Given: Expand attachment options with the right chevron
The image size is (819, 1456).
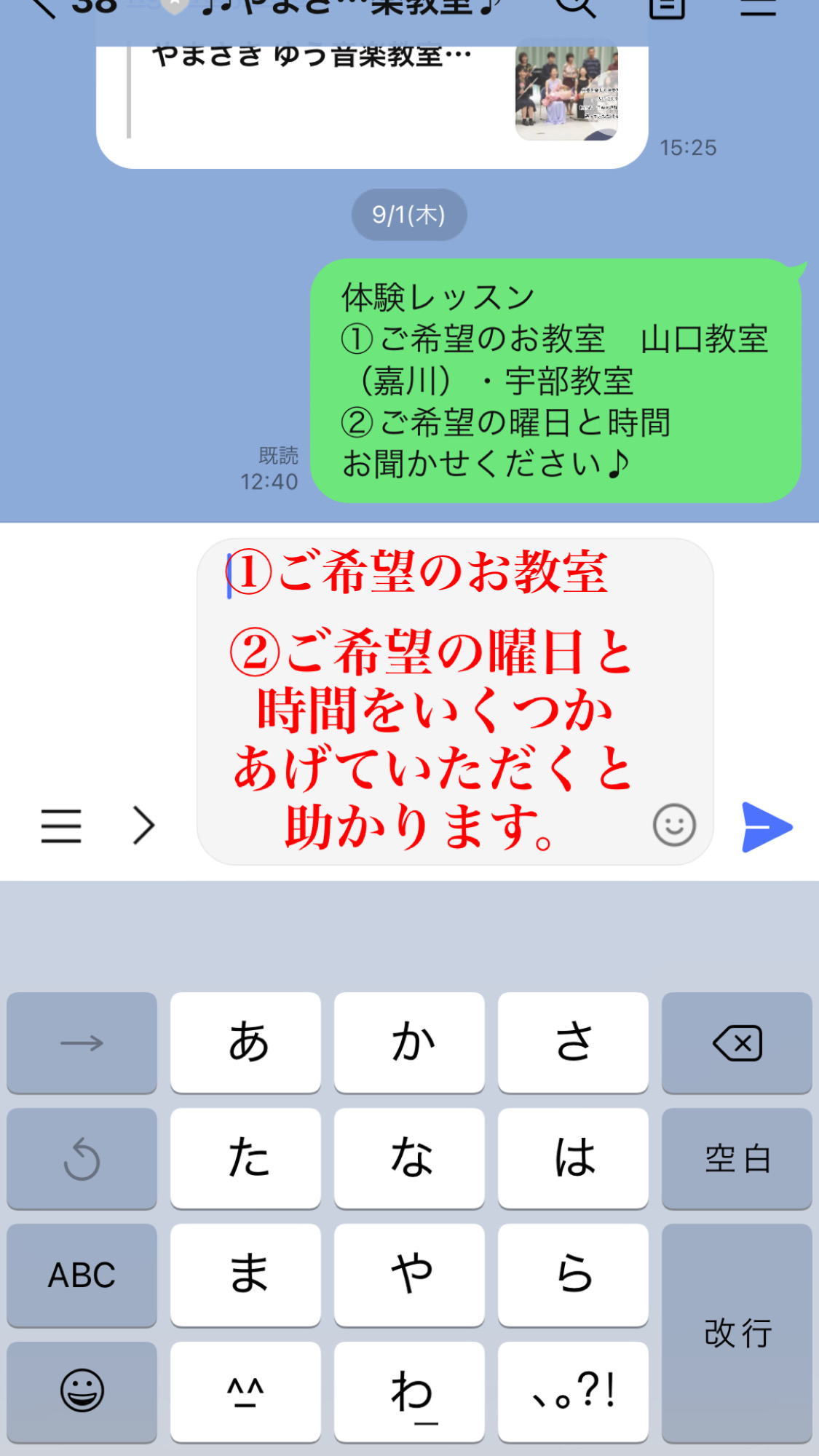Looking at the screenshot, I should click(144, 826).
